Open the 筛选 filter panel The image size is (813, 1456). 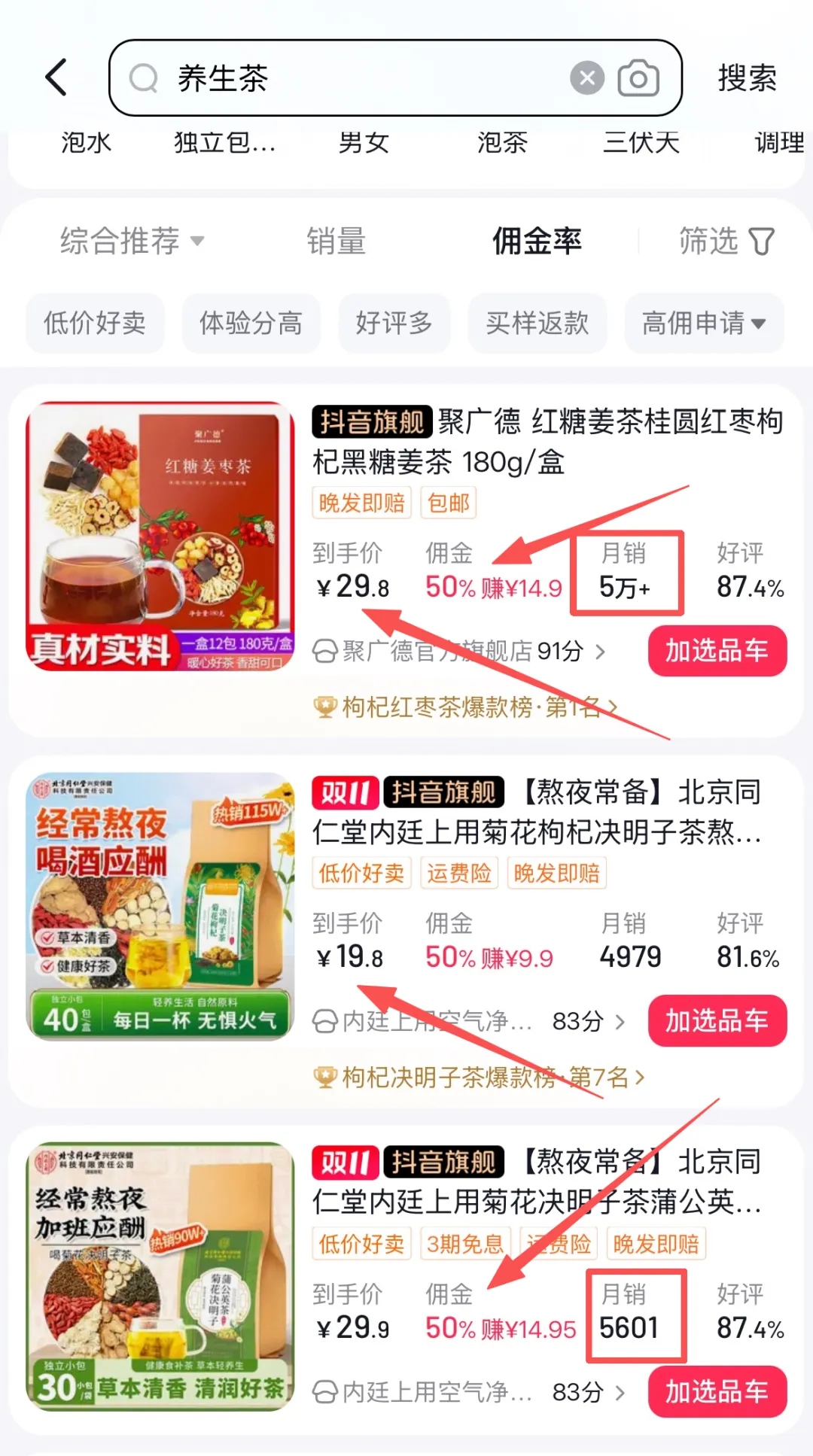(726, 242)
